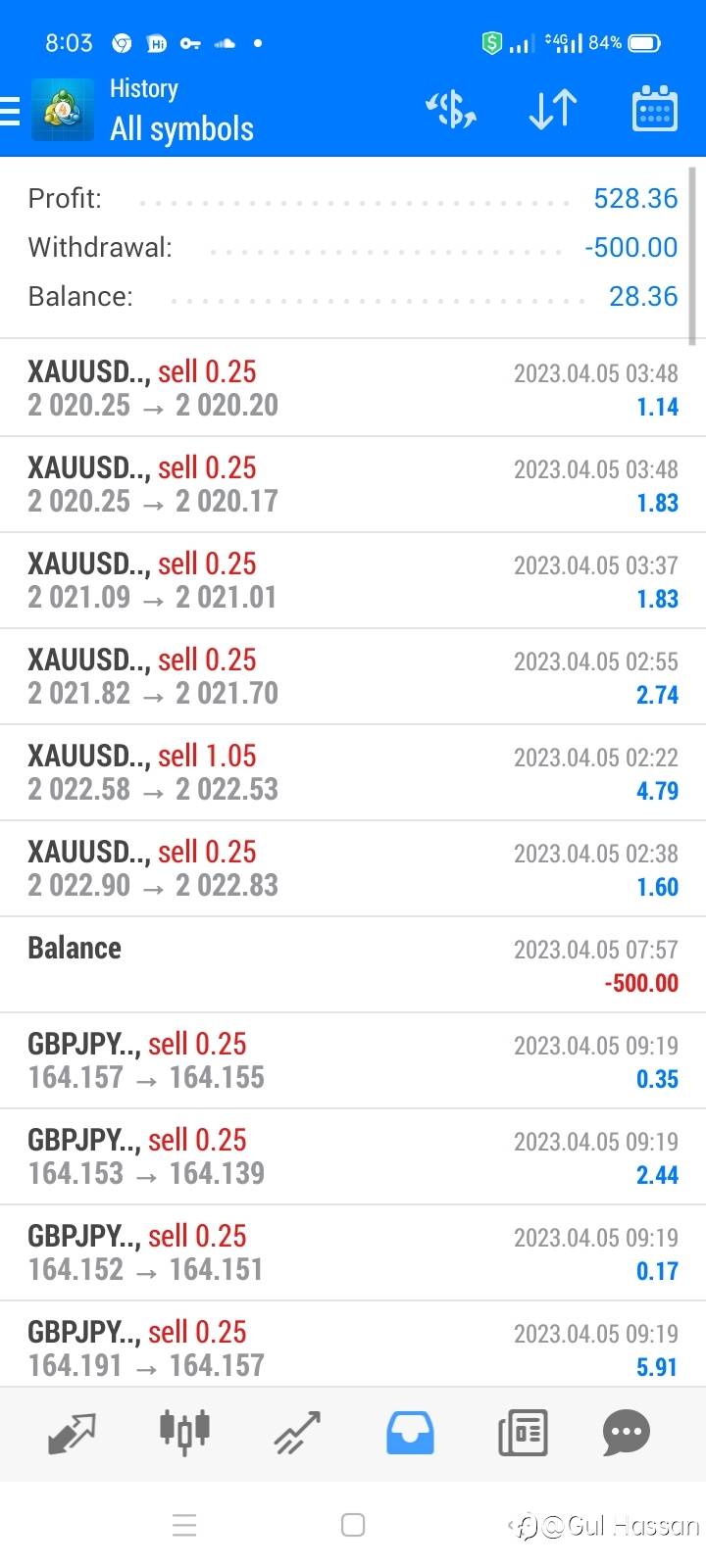Expand the GBPJPY trade opened at 164.157

coord(353,1060)
